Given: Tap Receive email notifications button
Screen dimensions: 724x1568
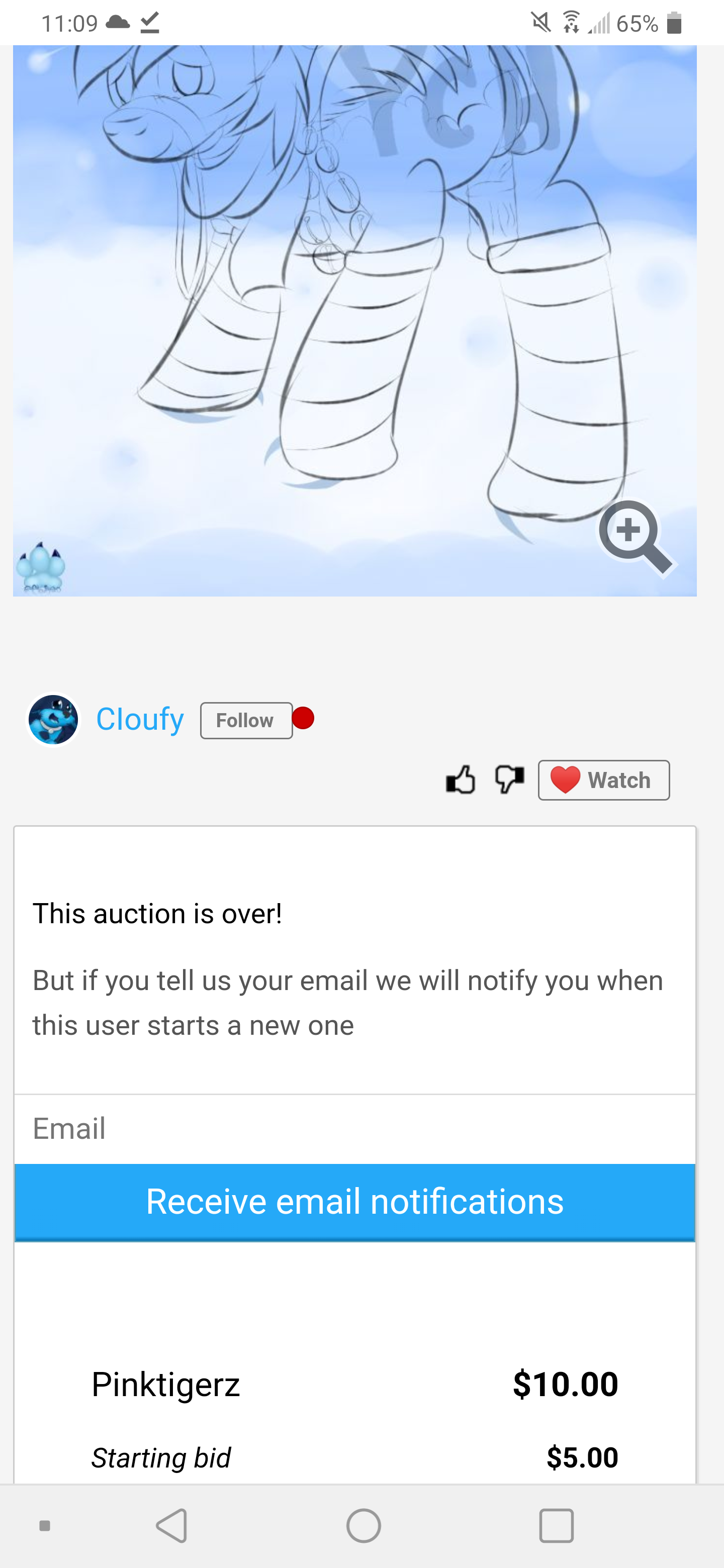Looking at the screenshot, I should coord(354,1202).
